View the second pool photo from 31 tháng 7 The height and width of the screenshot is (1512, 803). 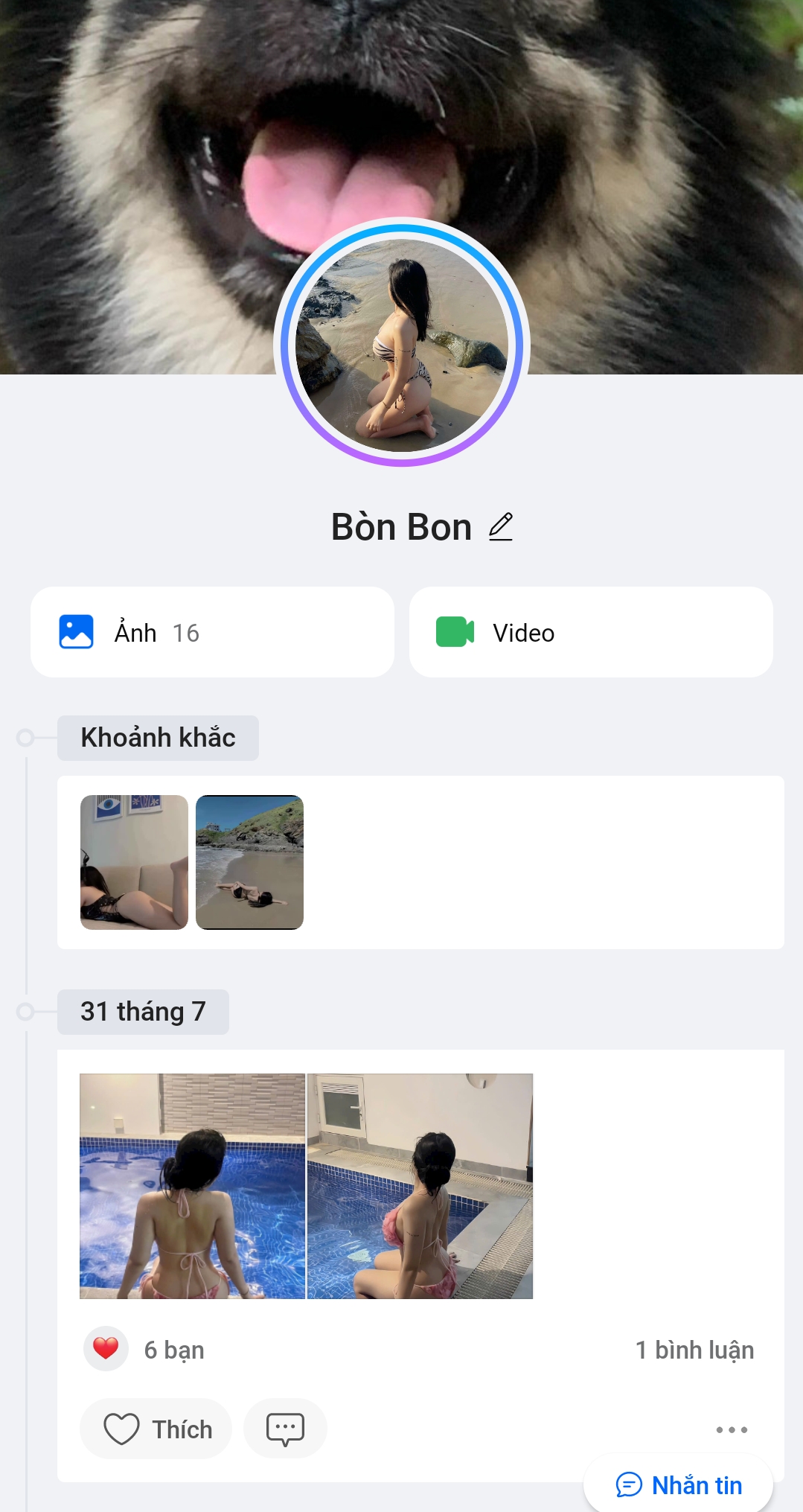point(420,1186)
